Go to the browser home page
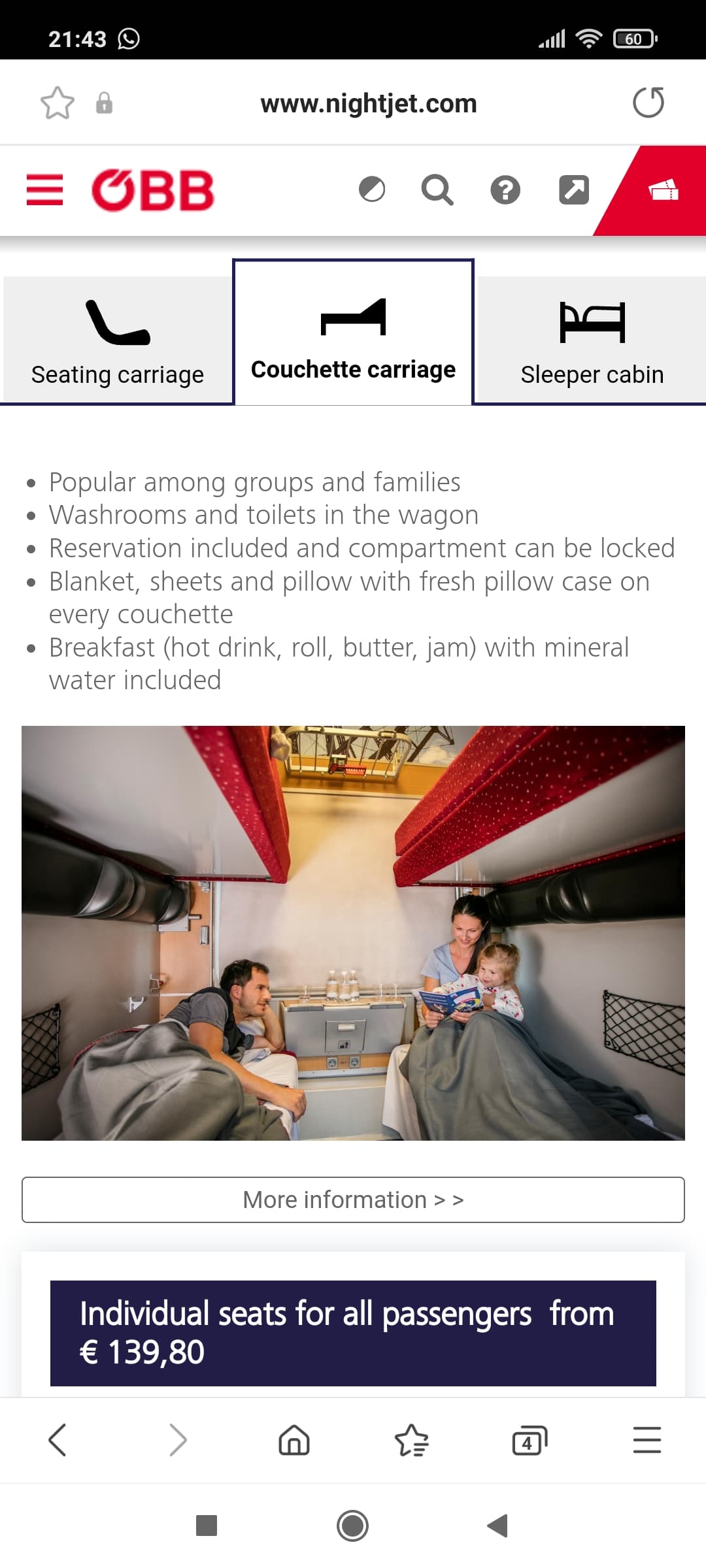The width and height of the screenshot is (706, 1568). (294, 1440)
